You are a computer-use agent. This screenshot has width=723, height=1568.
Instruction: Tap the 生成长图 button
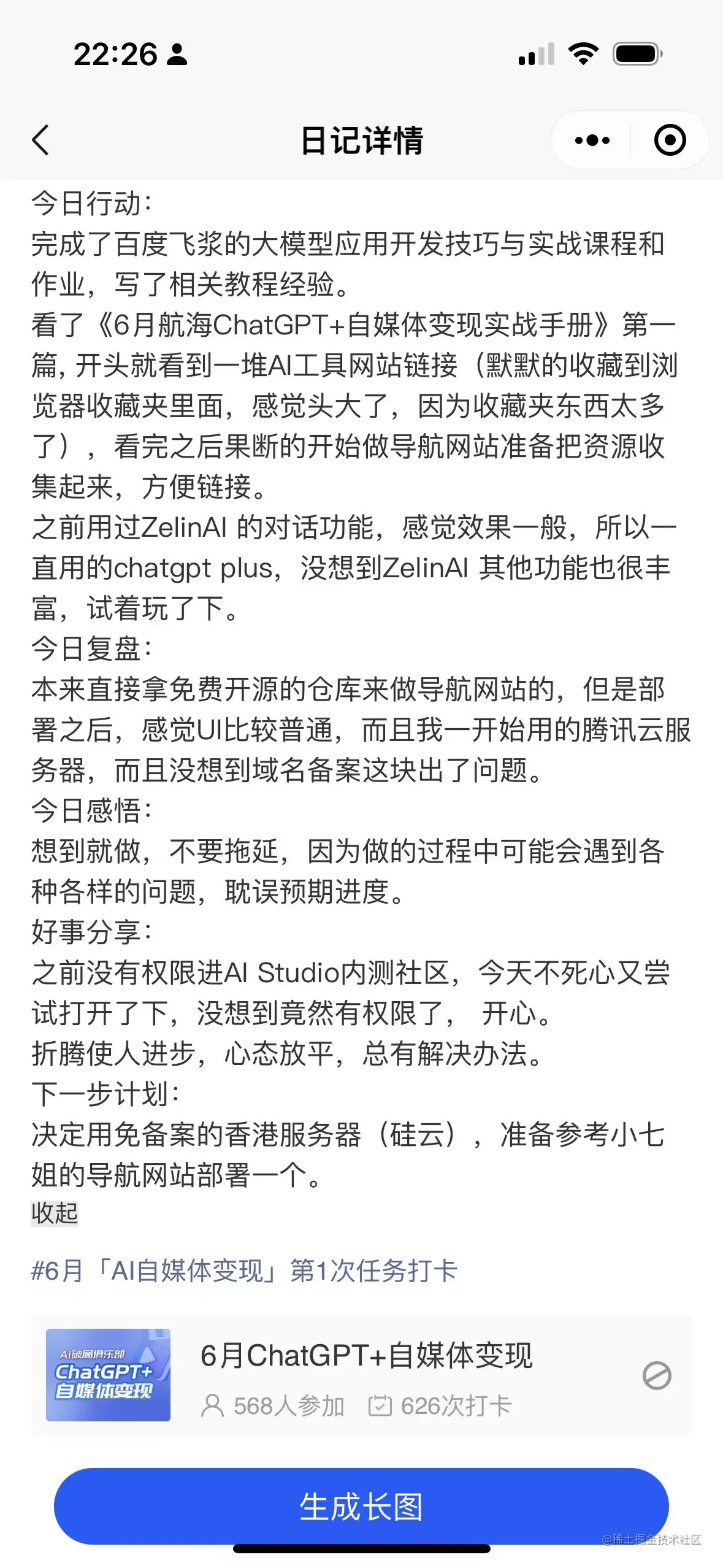point(361,1506)
